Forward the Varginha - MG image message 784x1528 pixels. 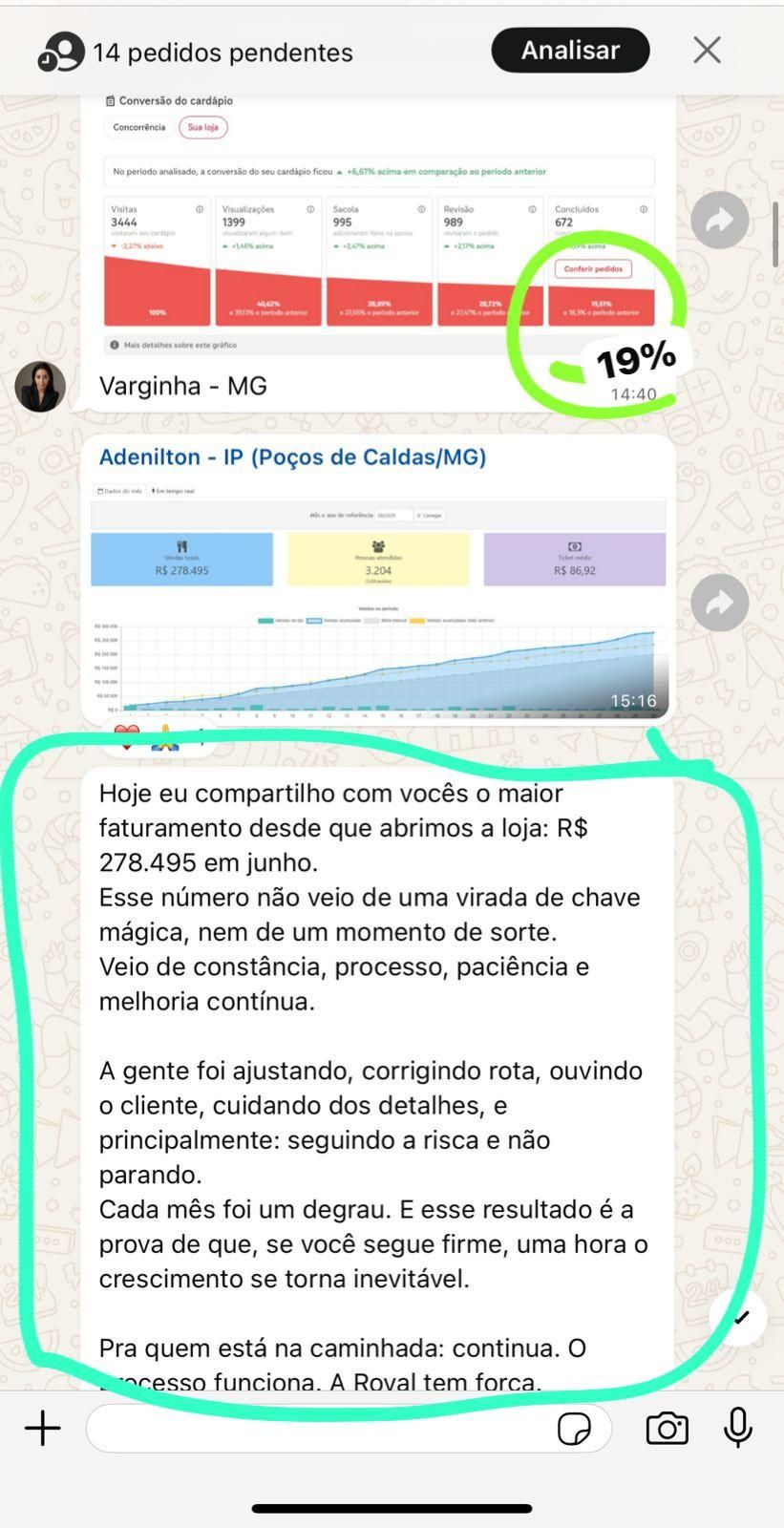click(x=719, y=221)
